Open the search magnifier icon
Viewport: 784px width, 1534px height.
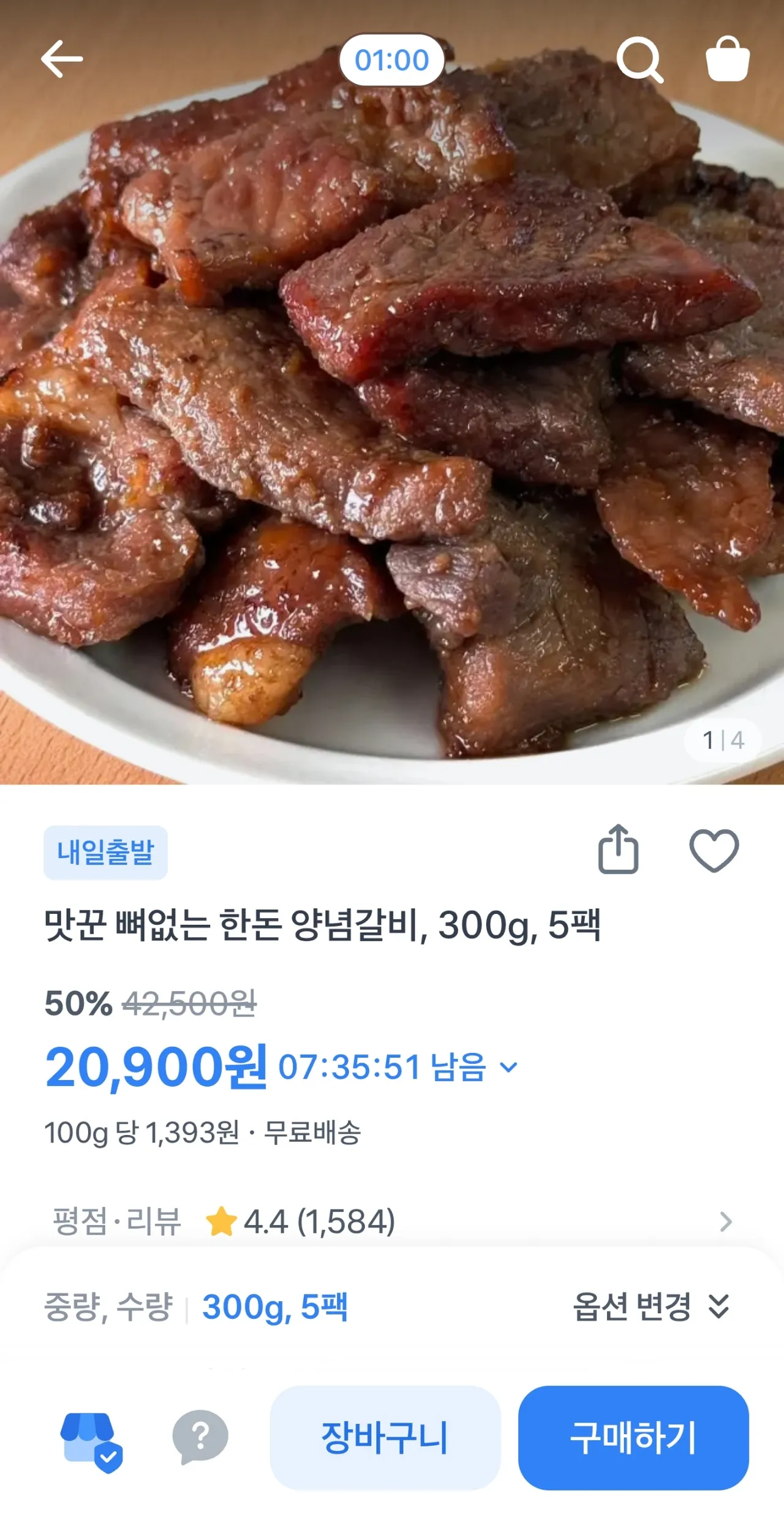point(639,59)
